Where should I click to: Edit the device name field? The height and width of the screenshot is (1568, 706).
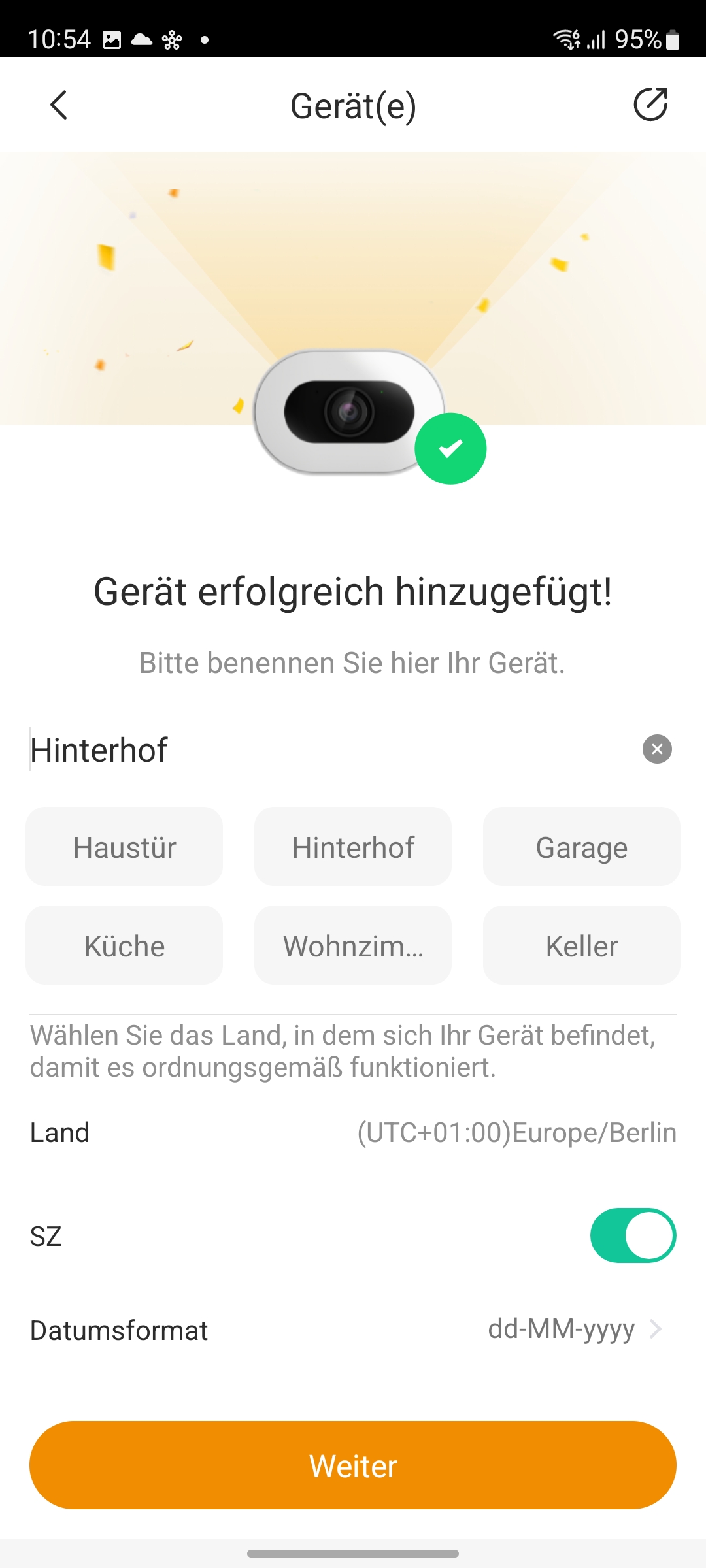point(327,749)
